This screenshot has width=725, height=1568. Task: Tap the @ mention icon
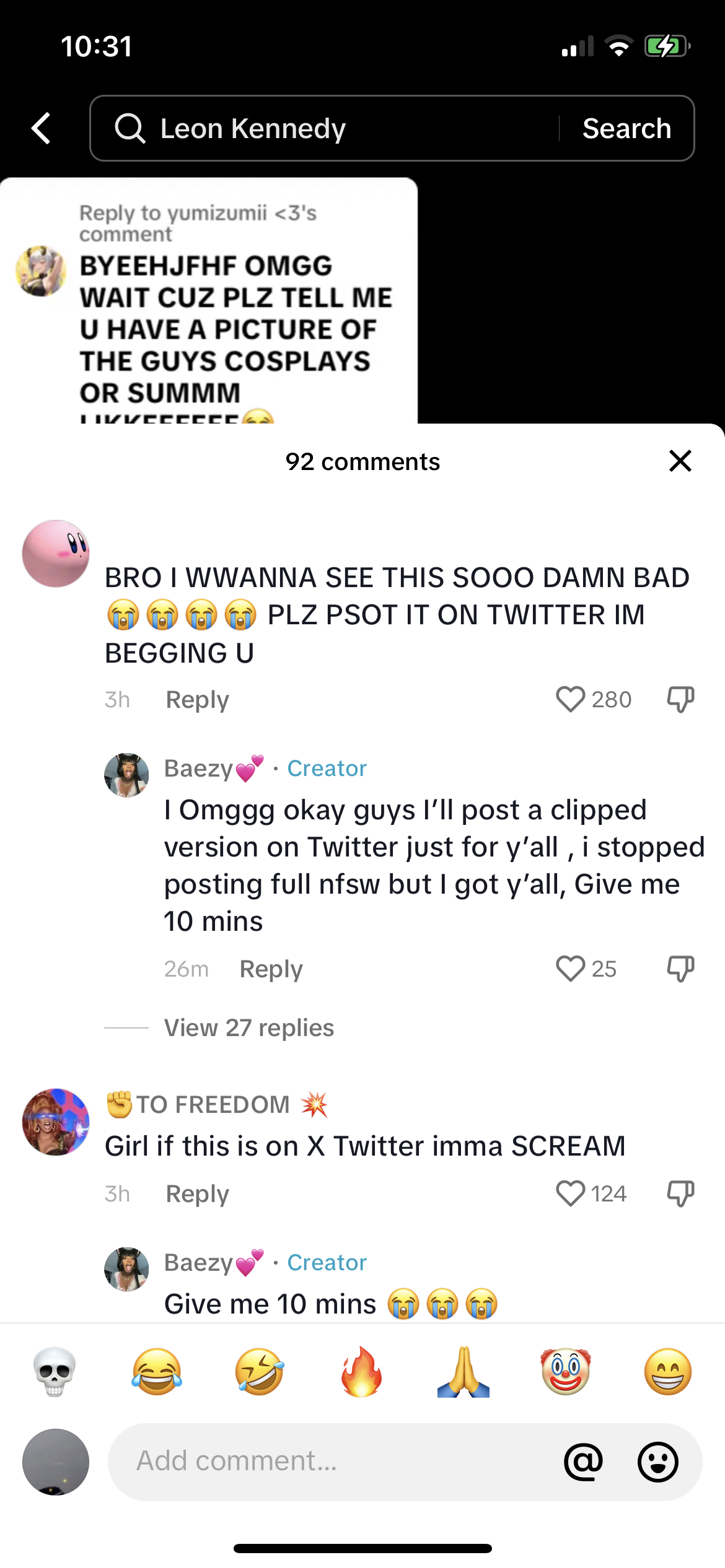[583, 1461]
